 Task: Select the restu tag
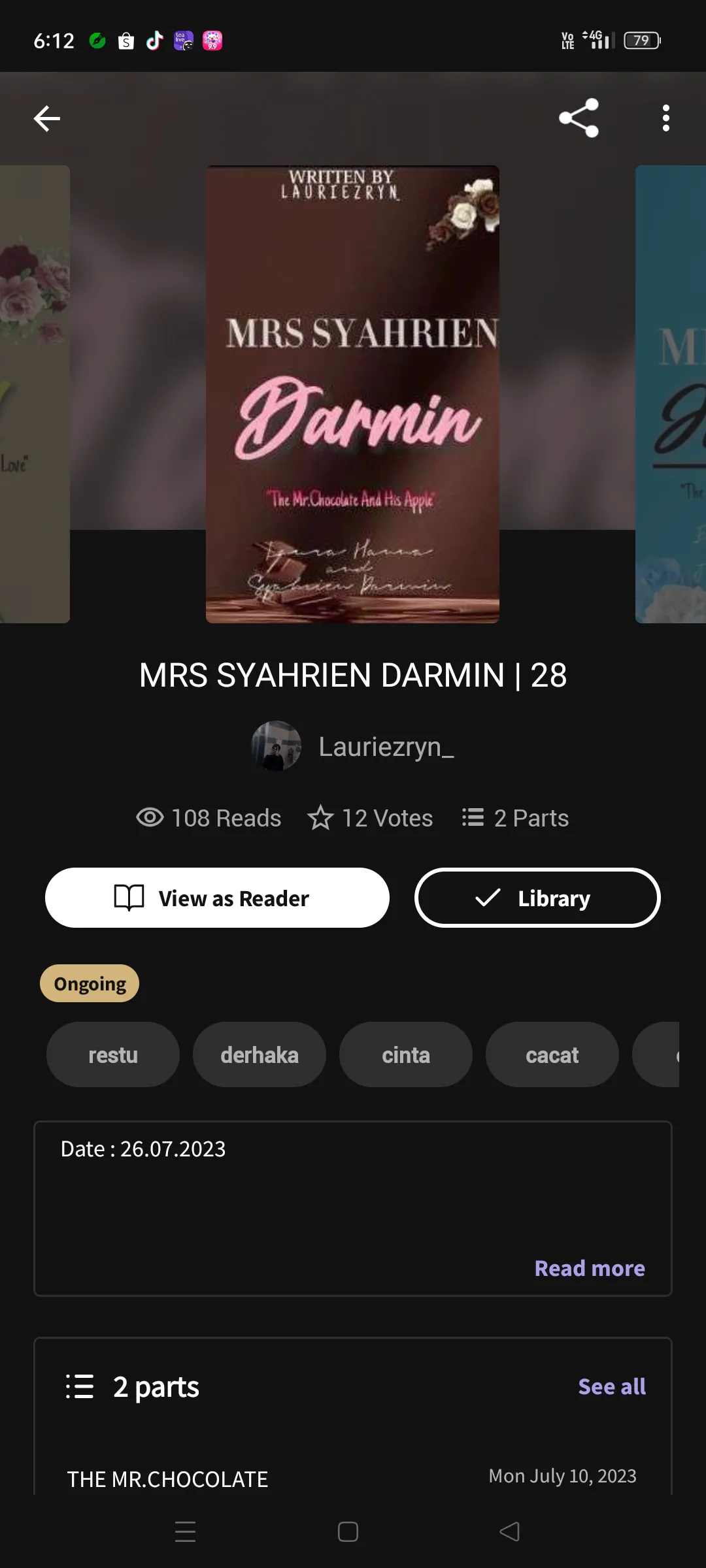coord(113,1055)
